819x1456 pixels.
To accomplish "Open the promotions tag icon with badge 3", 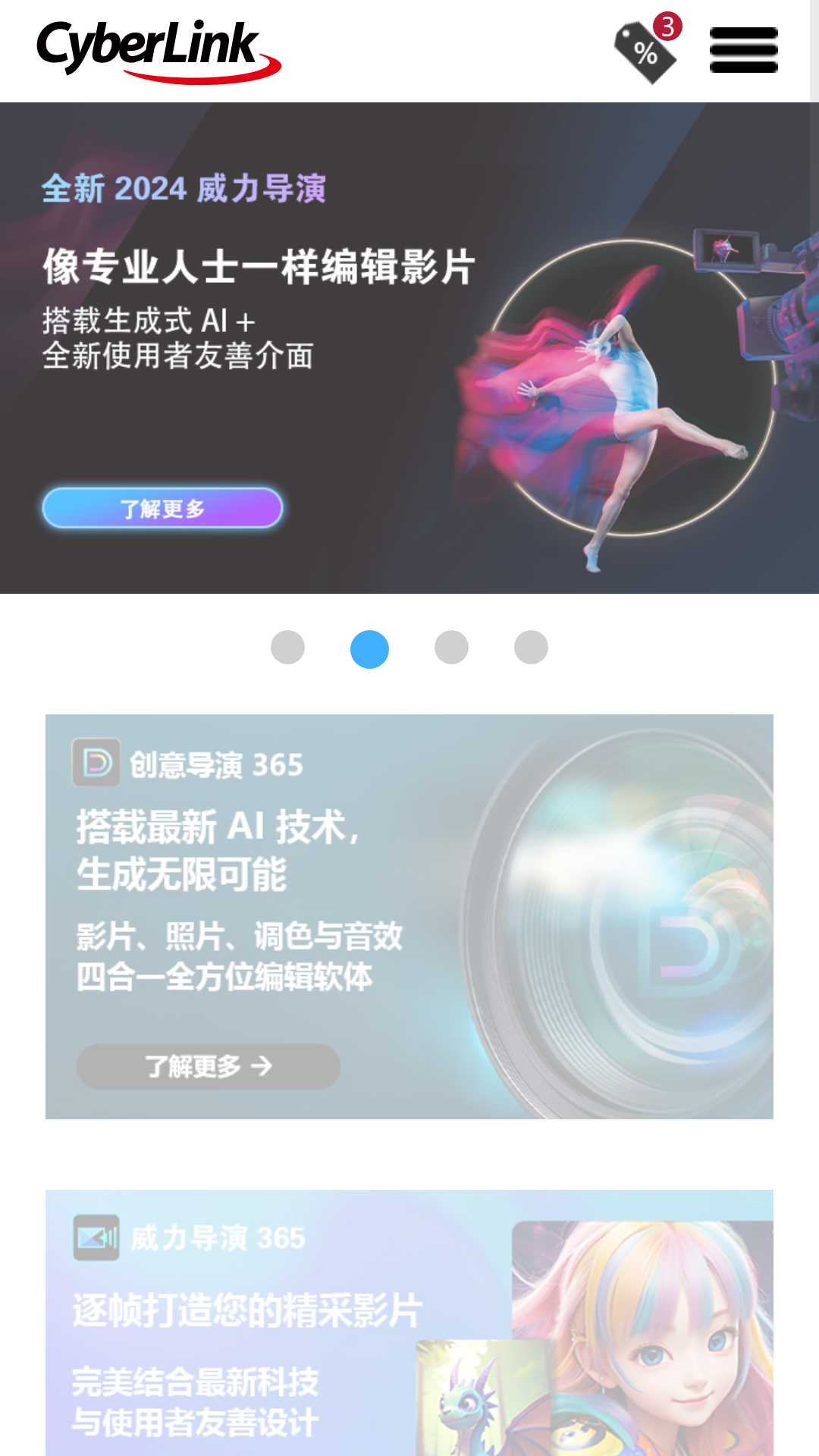I will click(648, 49).
